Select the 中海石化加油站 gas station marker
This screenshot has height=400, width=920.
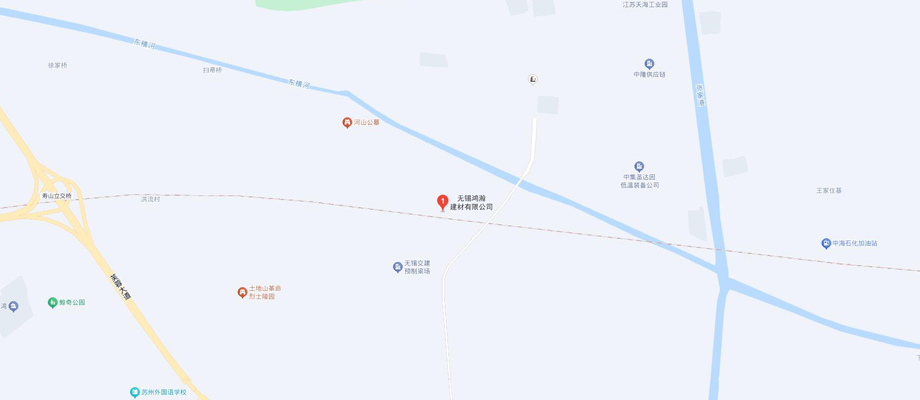tap(826, 243)
